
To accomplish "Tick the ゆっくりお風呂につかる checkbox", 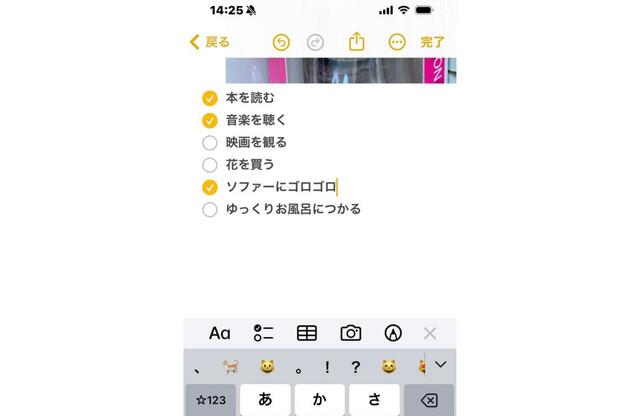I will (x=210, y=209).
